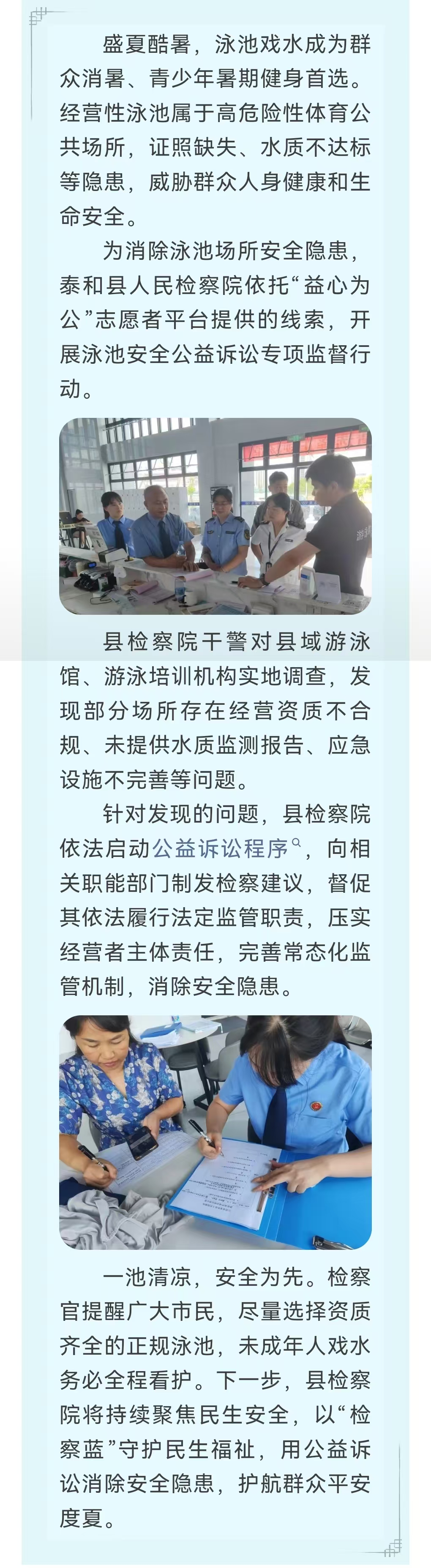Image resolution: width=431 pixels, height=1568 pixels.
Task: Open the 公益诉讼程序 search link
Action: point(226,848)
